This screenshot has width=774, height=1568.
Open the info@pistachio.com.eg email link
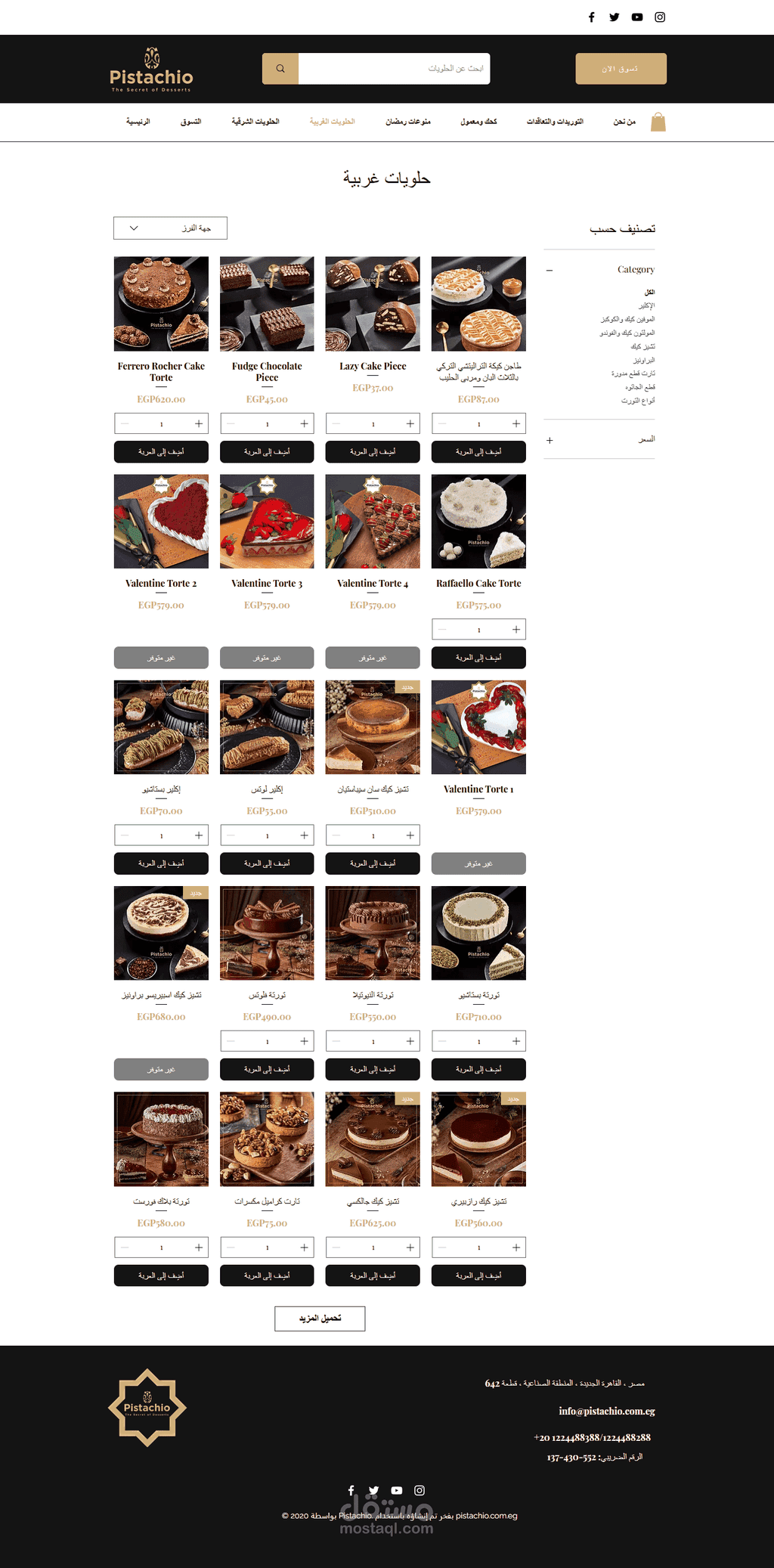click(607, 1412)
